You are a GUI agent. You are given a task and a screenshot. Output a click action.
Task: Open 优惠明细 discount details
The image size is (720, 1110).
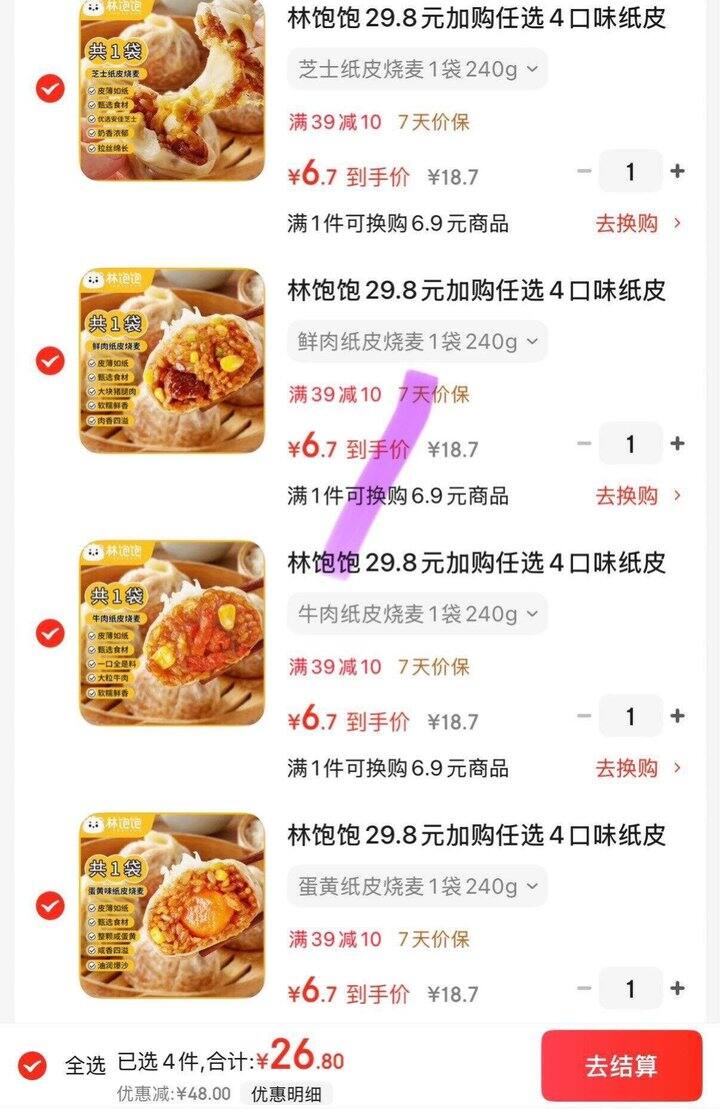(290, 1094)
